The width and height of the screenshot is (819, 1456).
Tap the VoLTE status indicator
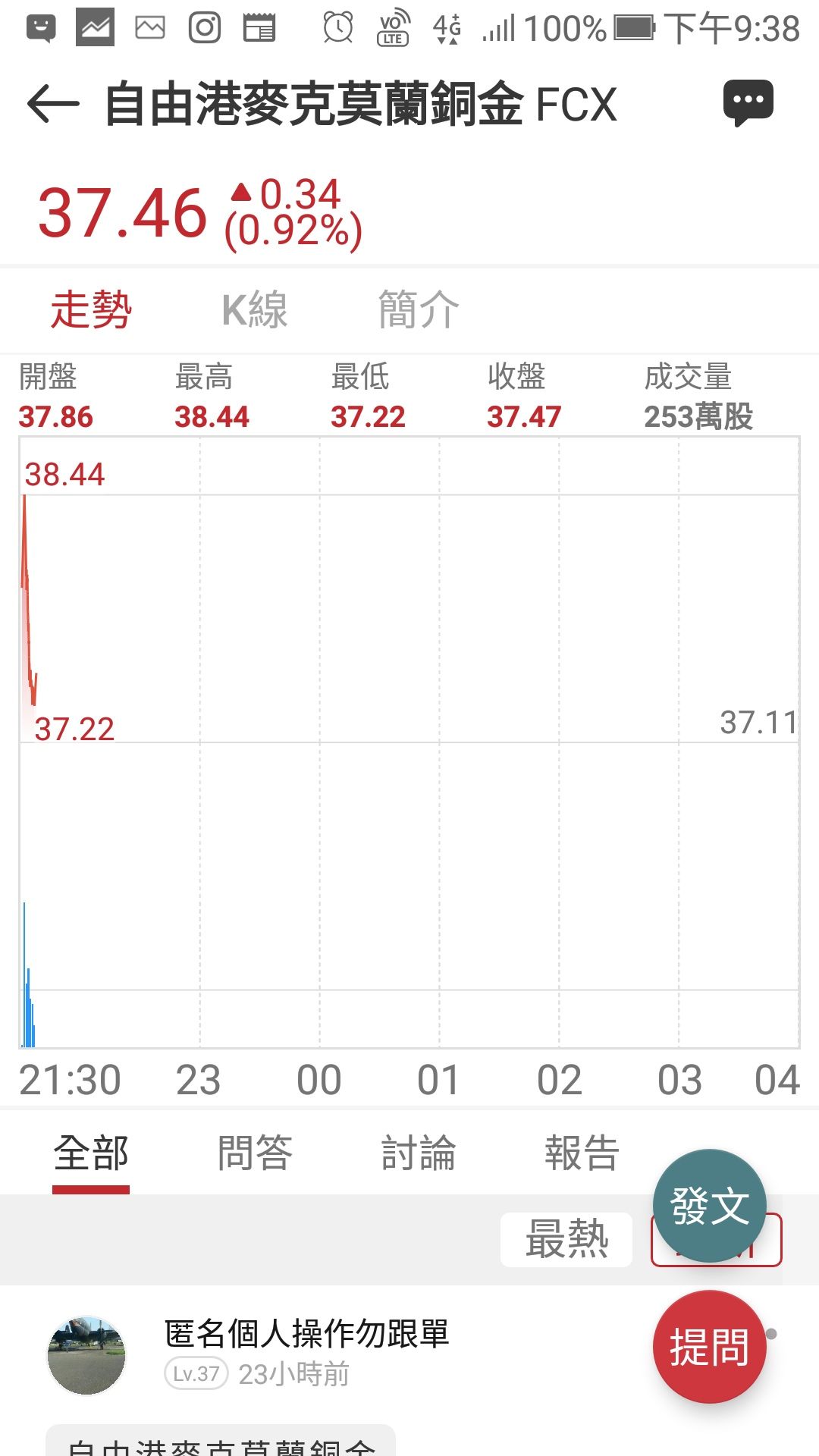391,29
